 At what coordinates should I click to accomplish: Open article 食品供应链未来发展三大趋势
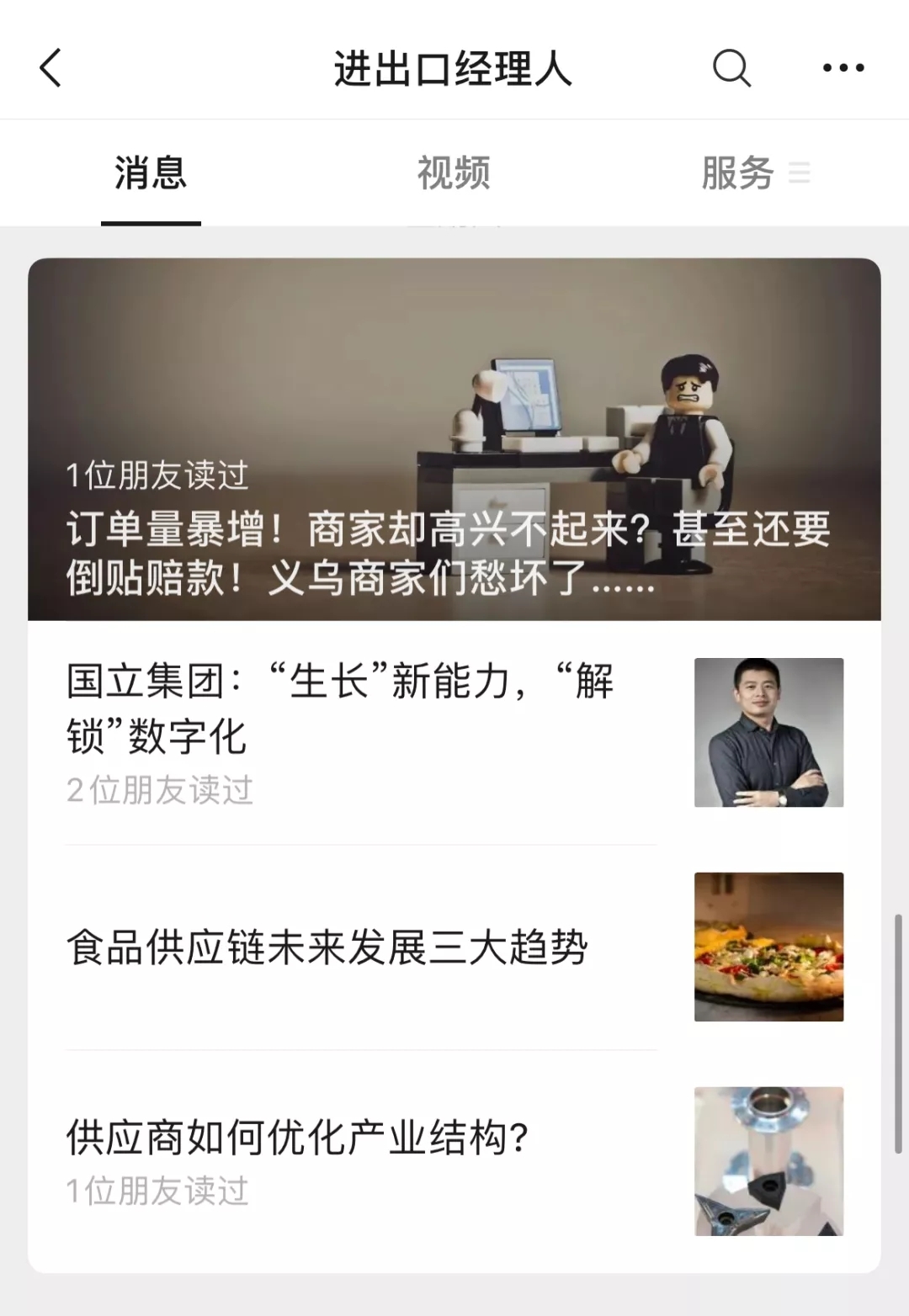click(x=327, y=947)
